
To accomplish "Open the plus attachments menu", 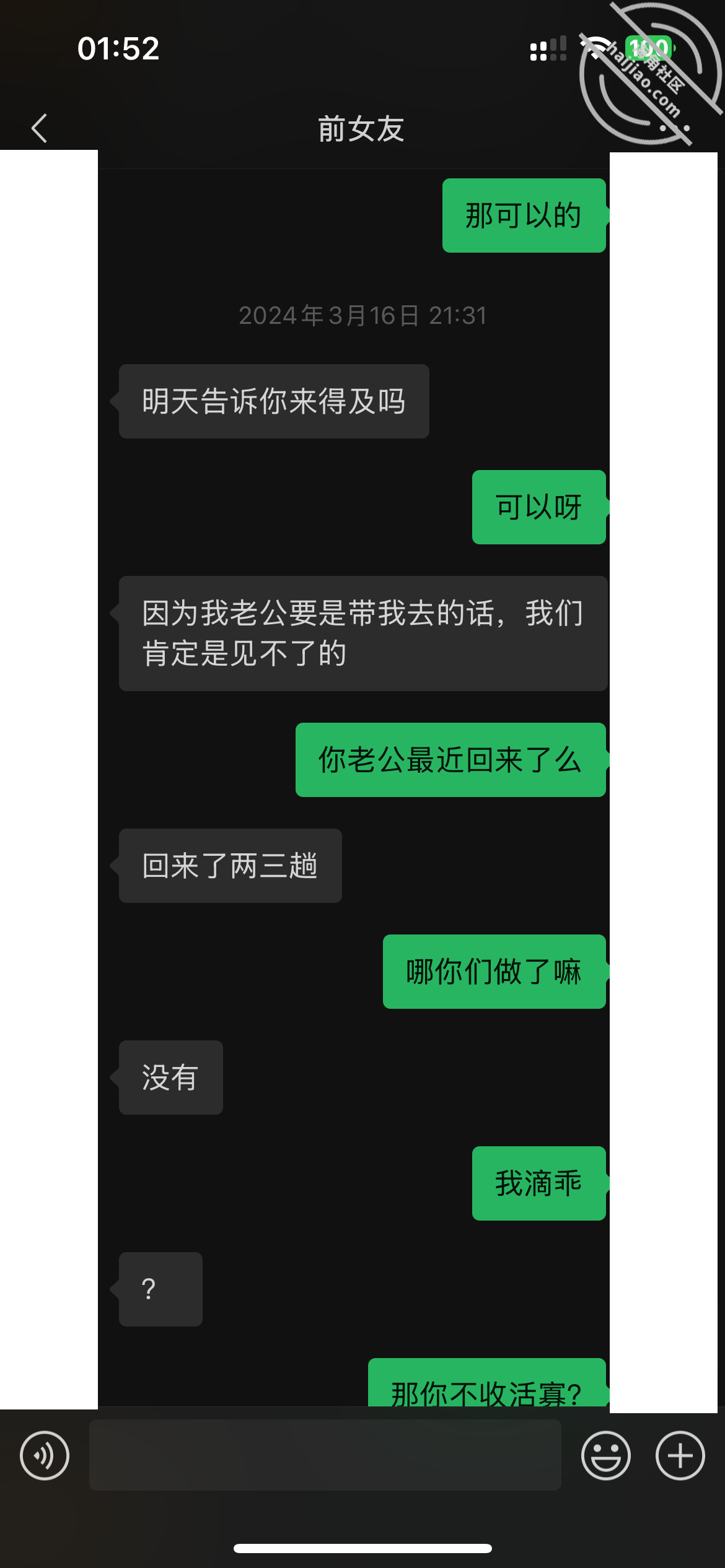I will tap(680, 1455).
